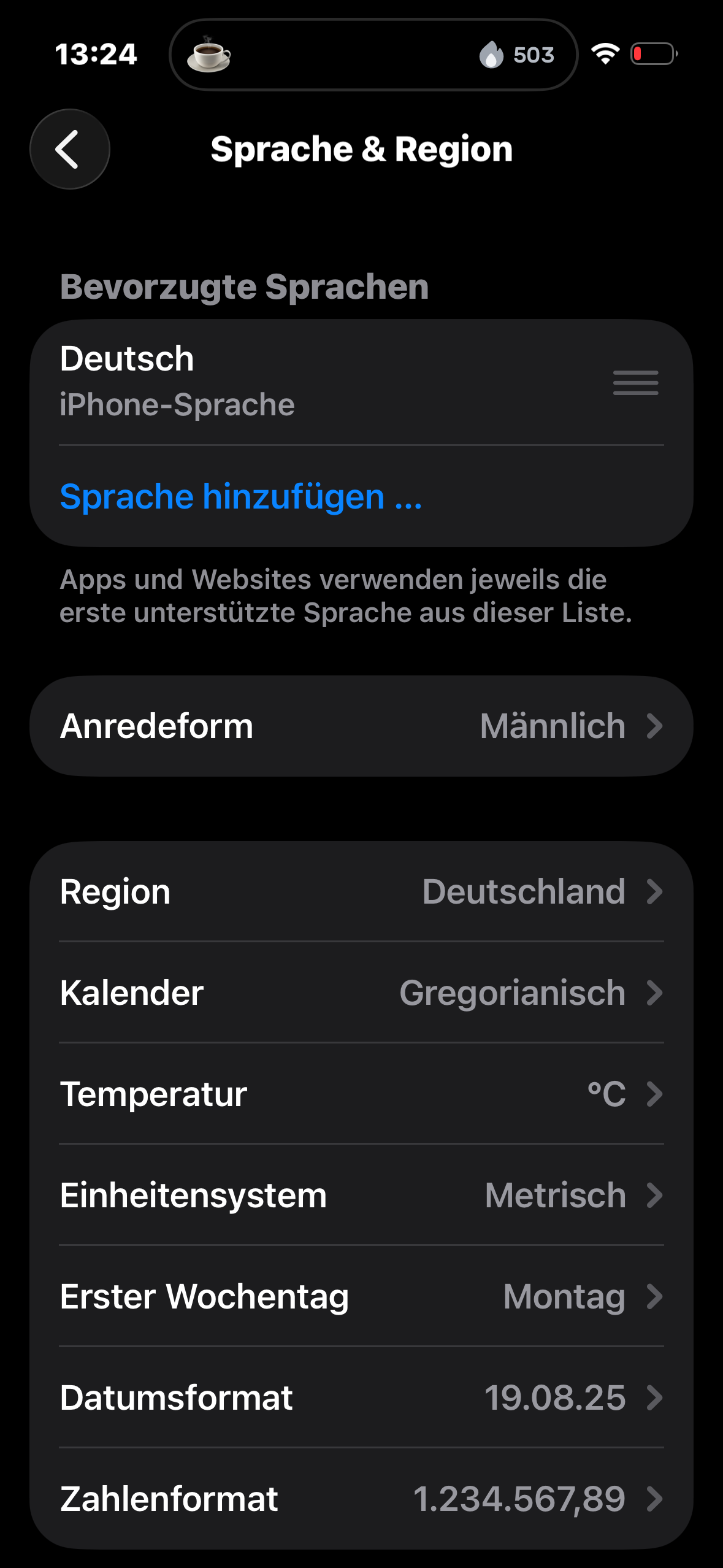723x1568 pixels.
Task: Open the Anredeform setting
Action: click(361, 726)
